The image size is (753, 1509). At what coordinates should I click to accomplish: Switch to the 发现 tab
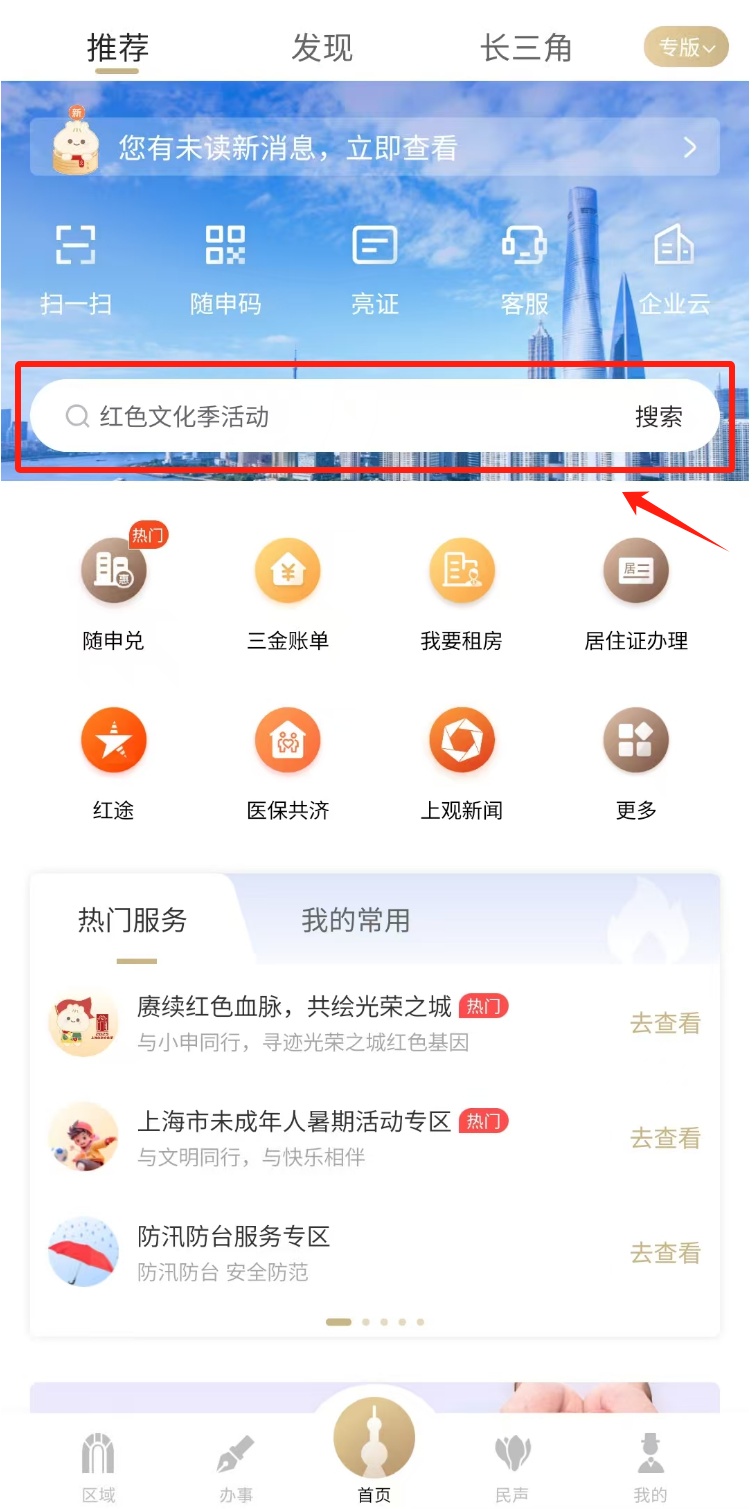point(322,47)
